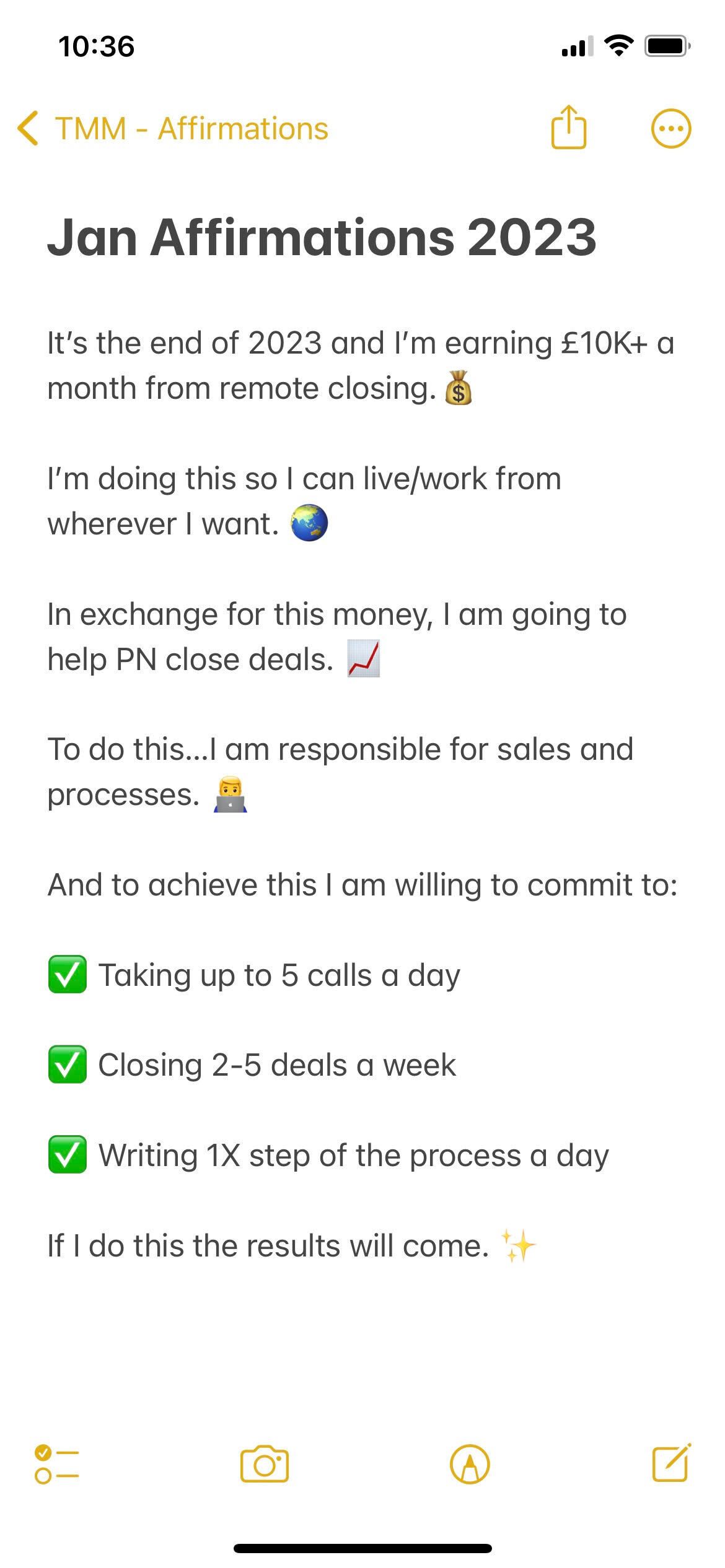
Task: Add a checklist to the note
Action: pos(56,1464)
